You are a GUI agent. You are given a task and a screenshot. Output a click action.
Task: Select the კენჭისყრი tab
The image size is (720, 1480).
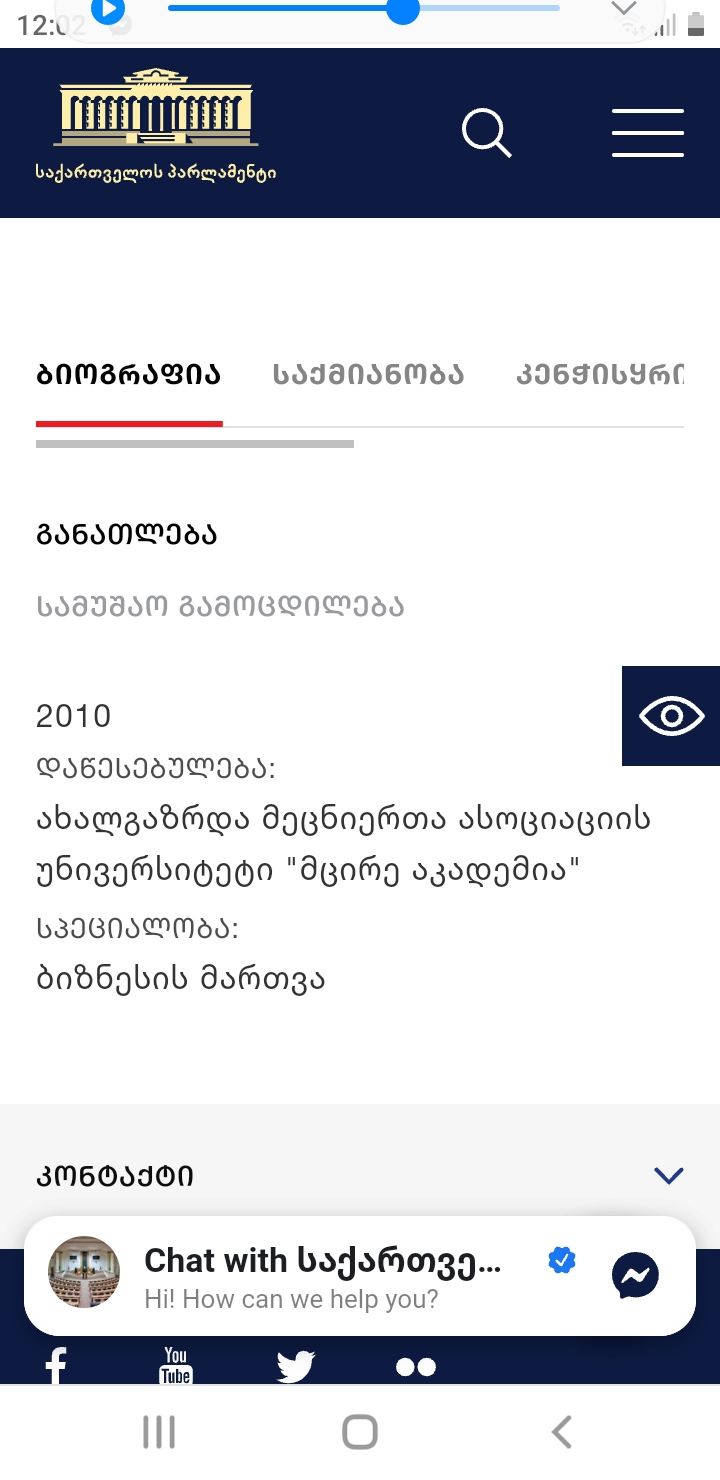coord(600,375)
